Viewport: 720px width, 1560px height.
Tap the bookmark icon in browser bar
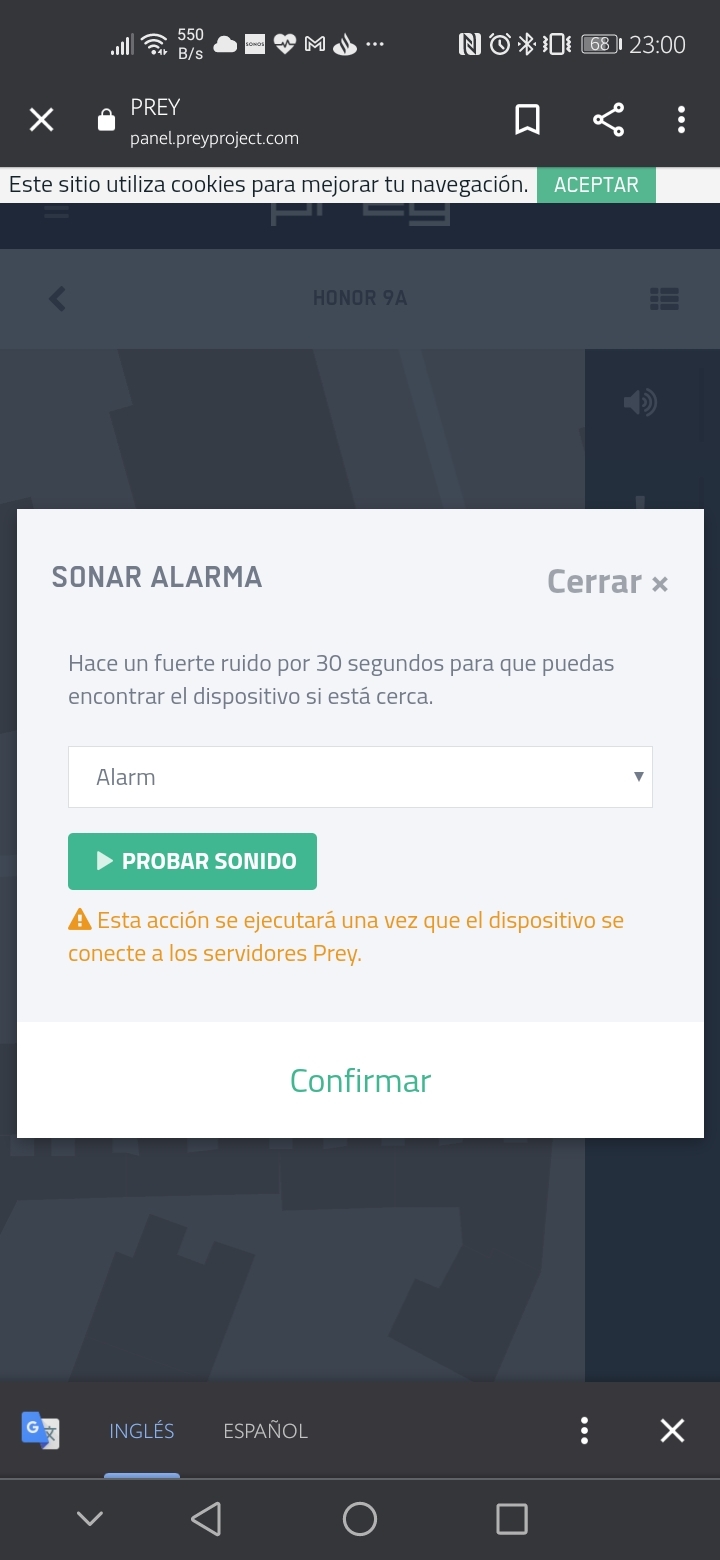point(527,119)
